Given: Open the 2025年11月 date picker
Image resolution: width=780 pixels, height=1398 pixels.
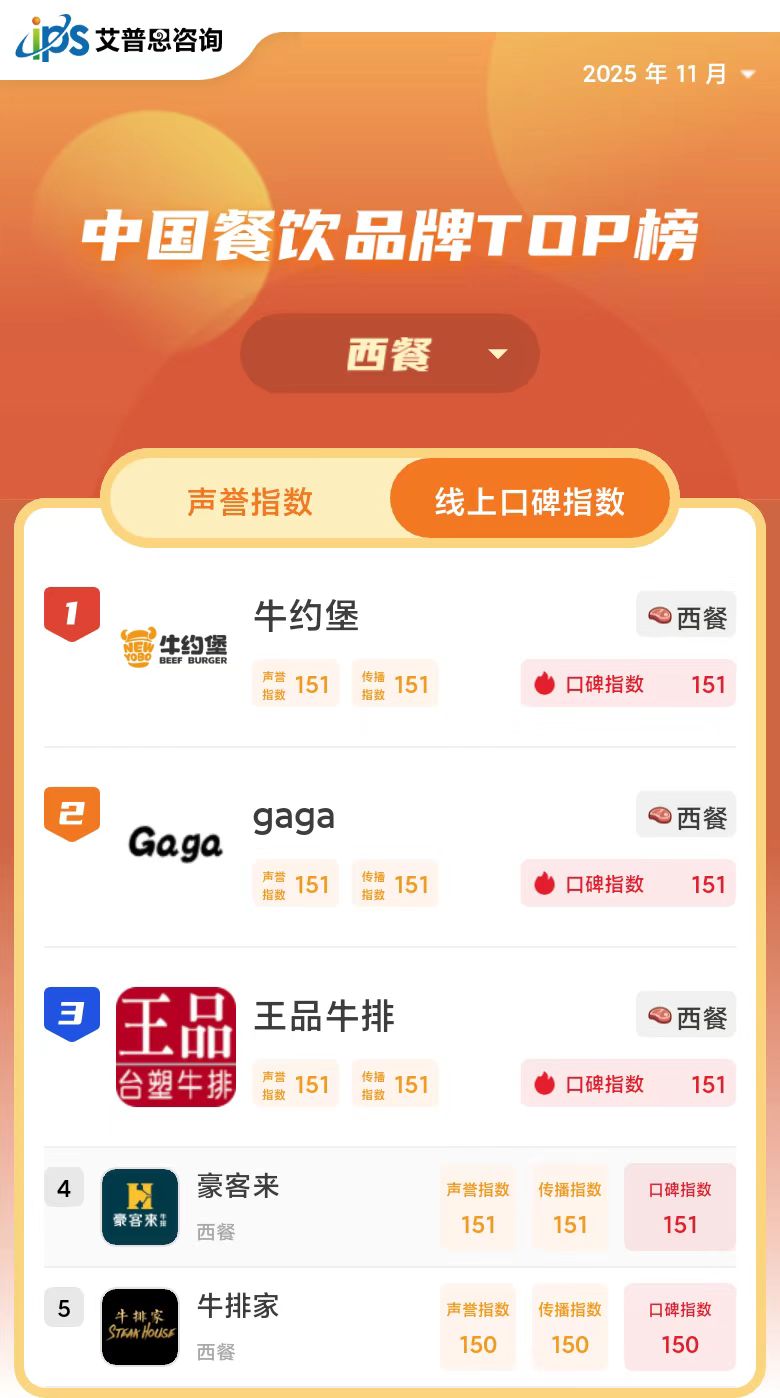Looking at the screenshot, I should click(x=669, y=74).
